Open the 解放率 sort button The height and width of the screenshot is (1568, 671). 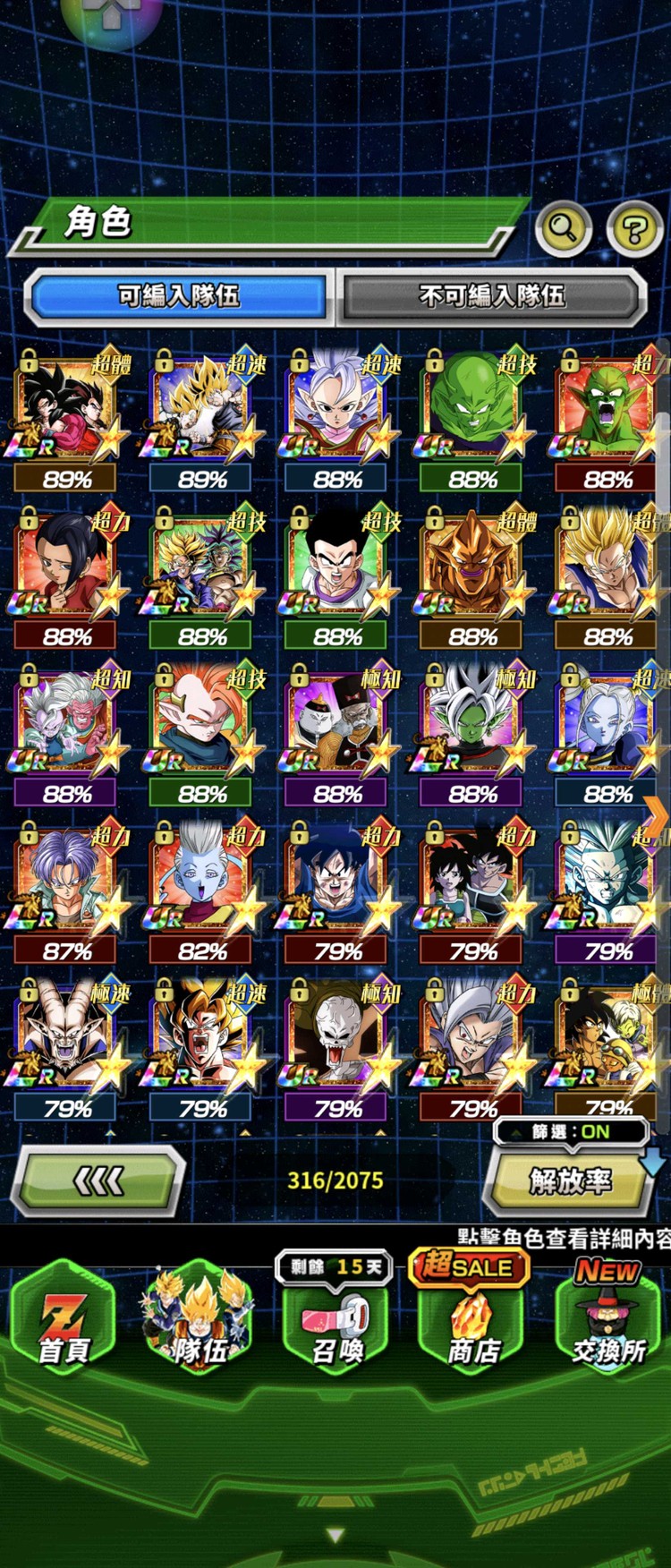[570, 1182]
